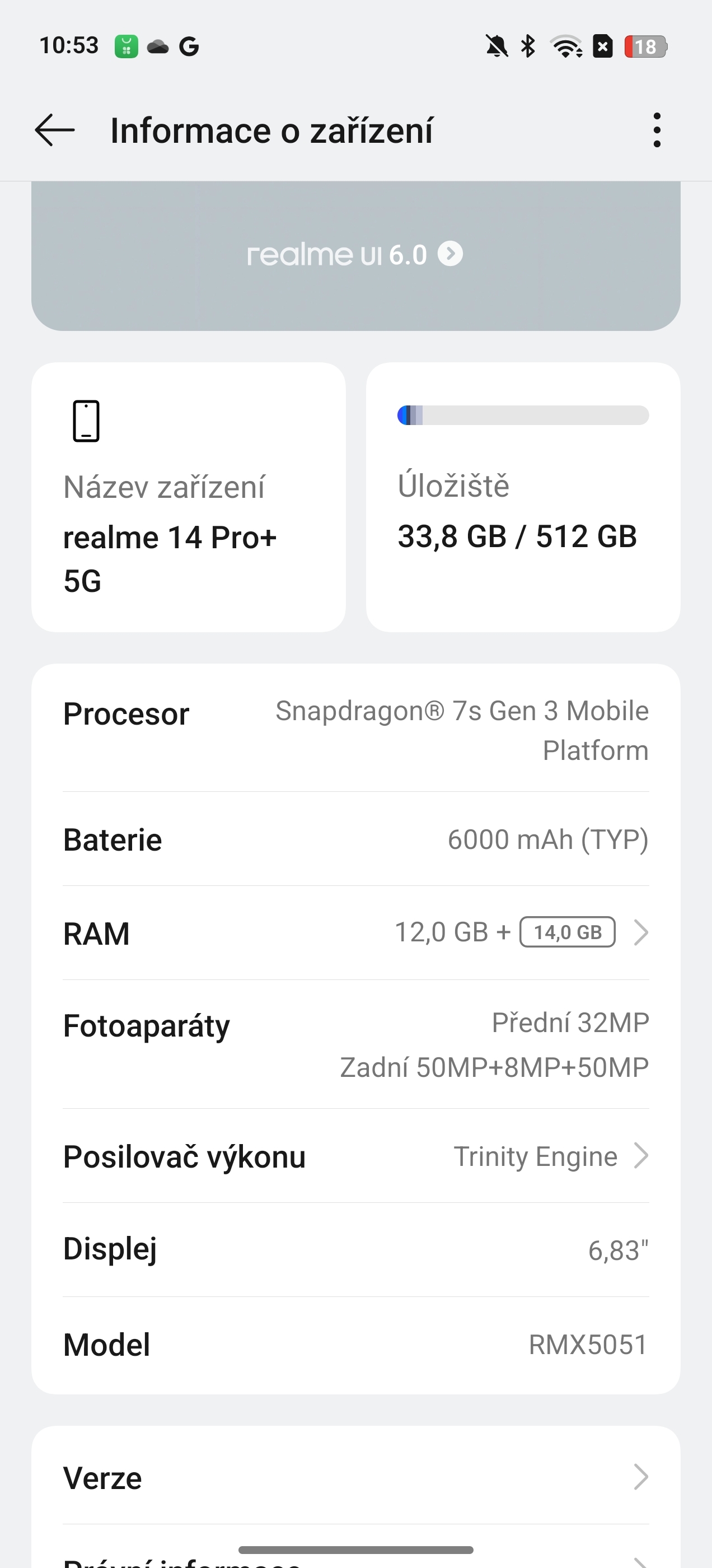
Task: Tap the Wi-Fi indicator in the status bar
Action: point(567,46)
